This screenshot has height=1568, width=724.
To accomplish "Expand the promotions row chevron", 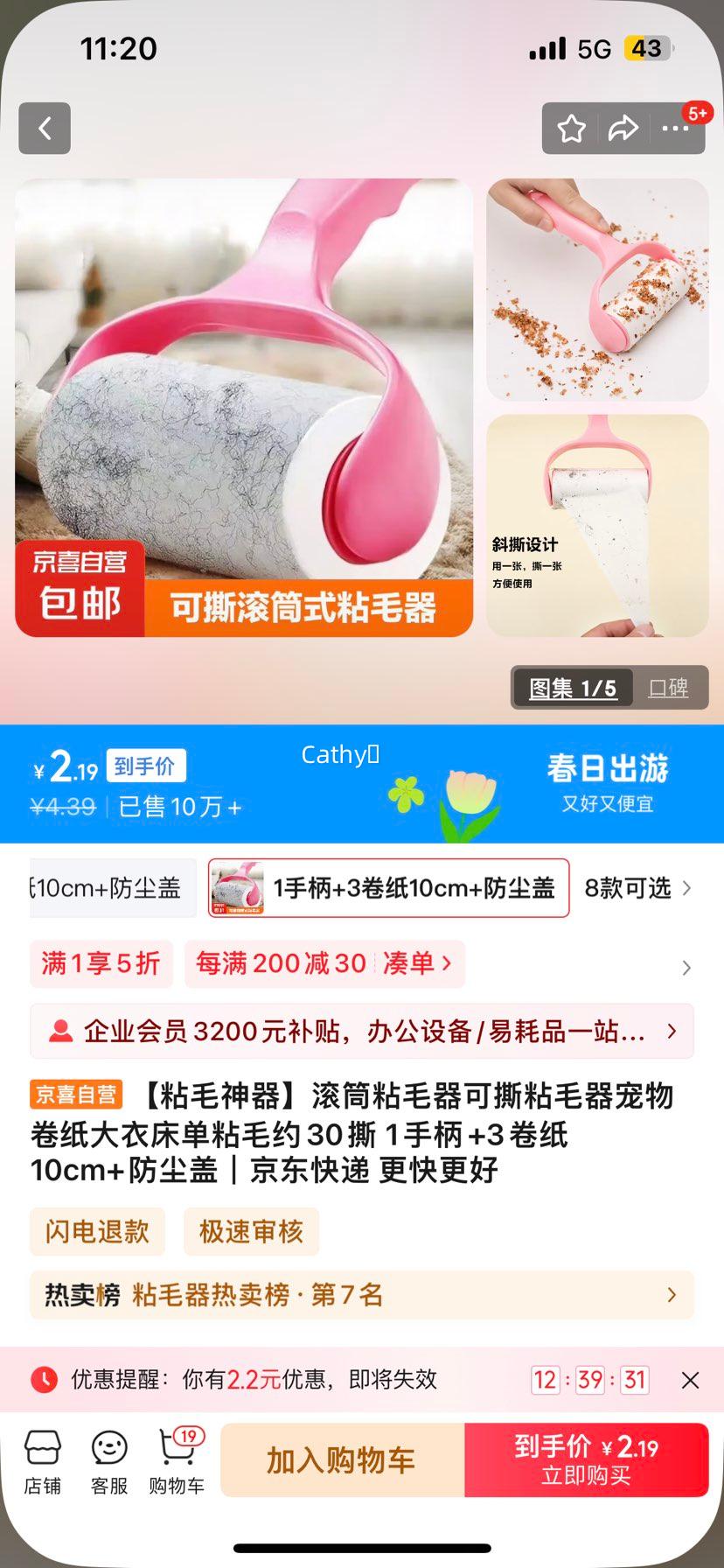I will pos(686,969).
